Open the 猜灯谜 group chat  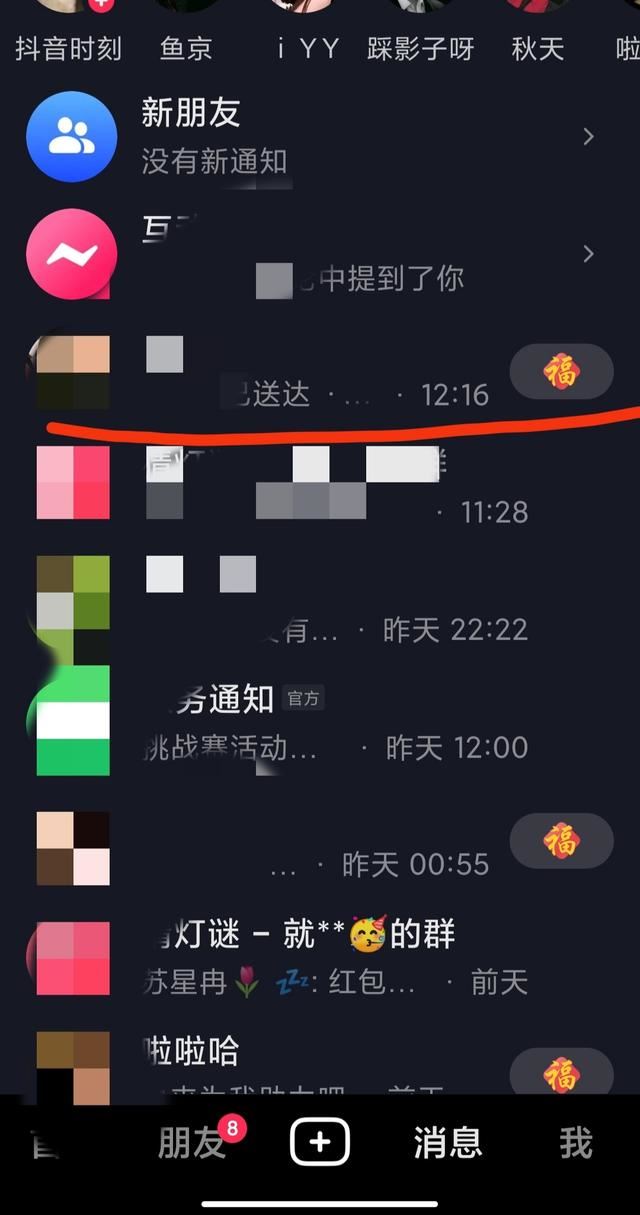(320, 959)
